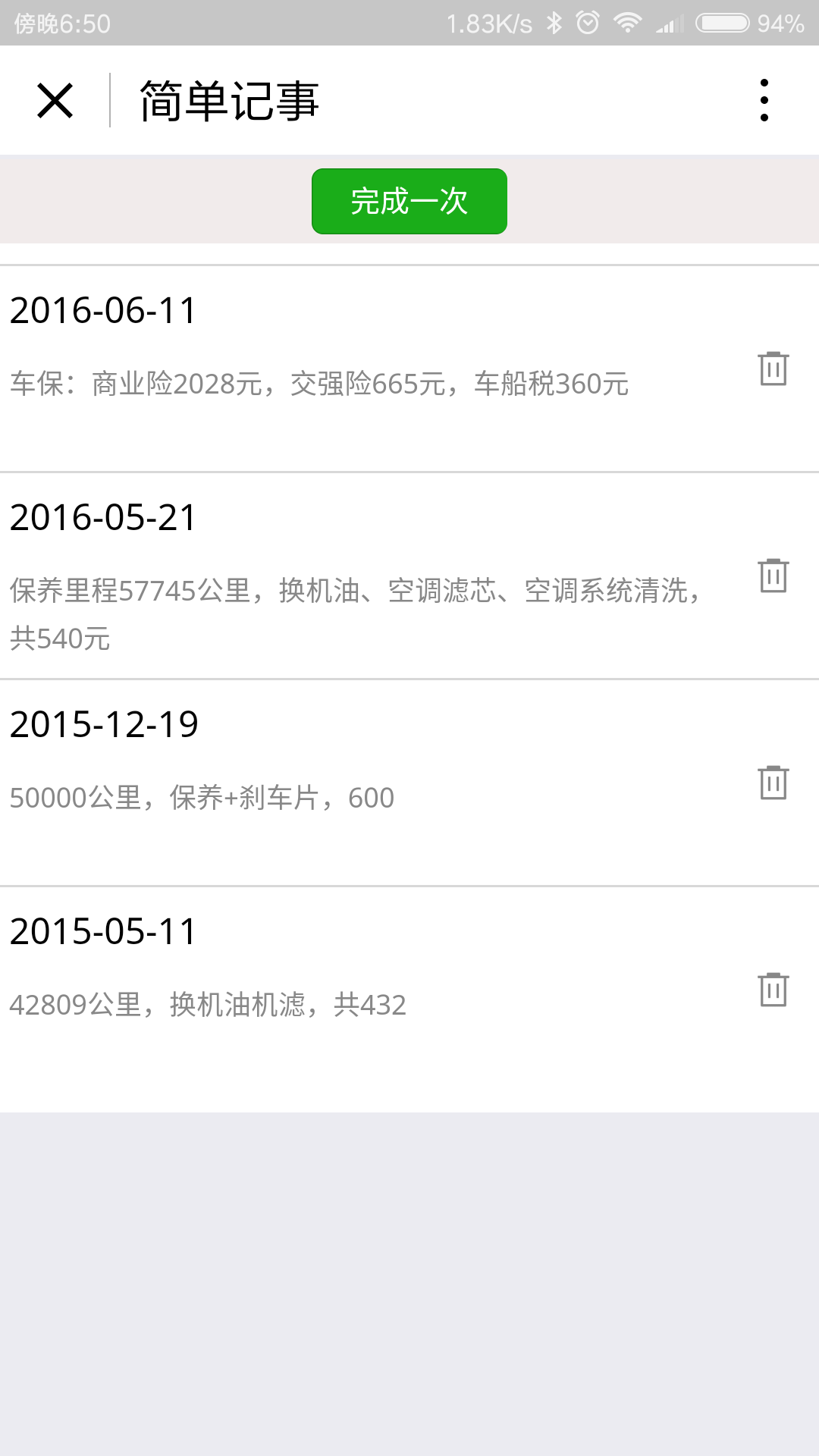This screenshot has height=1456, width=819.
Task: Delete the 2015-12-19 brake pad record
Action: click(773, 783)
